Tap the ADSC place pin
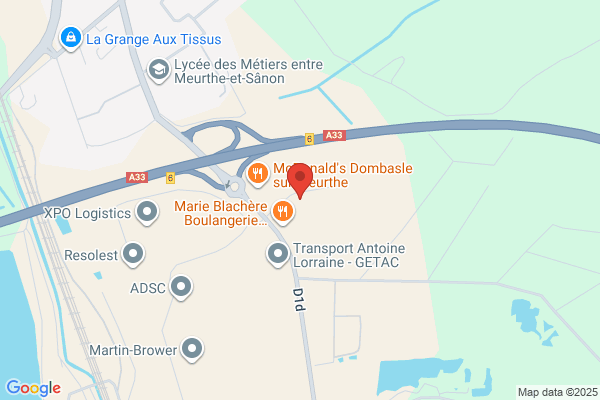600x400 pixels. click(x=181, y=287)
